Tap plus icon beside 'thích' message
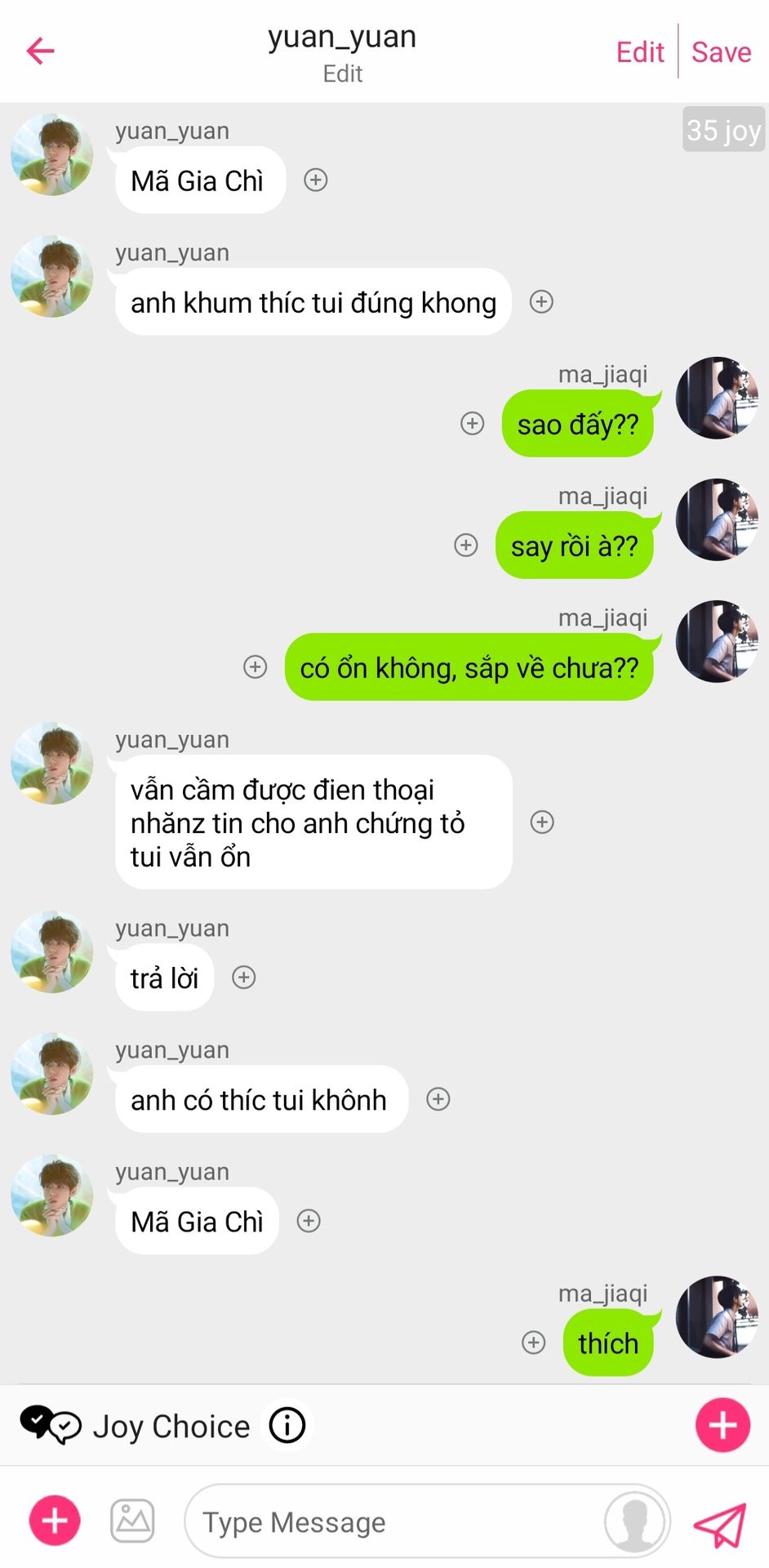 [534, 1343]
